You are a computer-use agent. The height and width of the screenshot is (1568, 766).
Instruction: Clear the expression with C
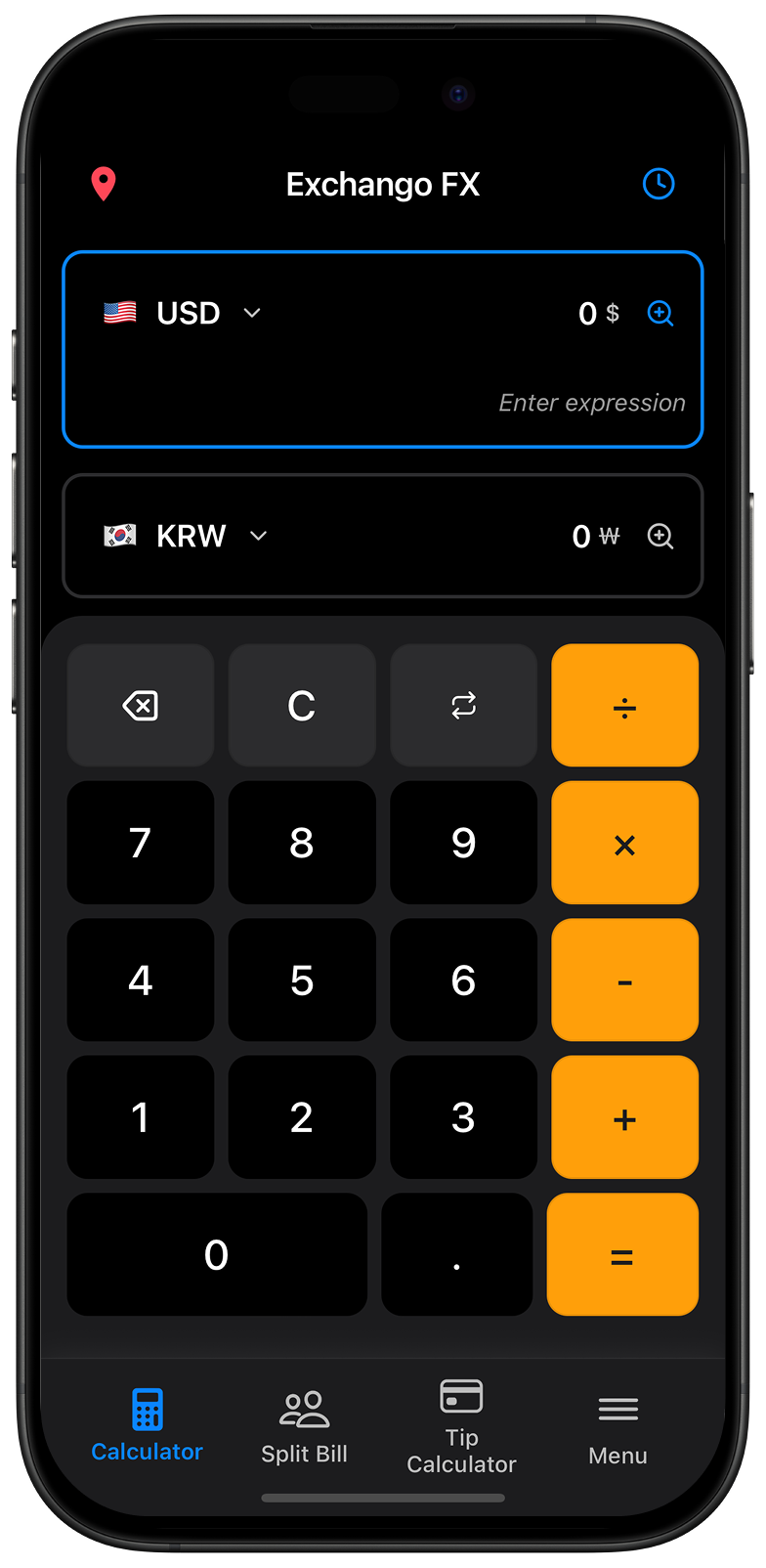coord(302,705)
